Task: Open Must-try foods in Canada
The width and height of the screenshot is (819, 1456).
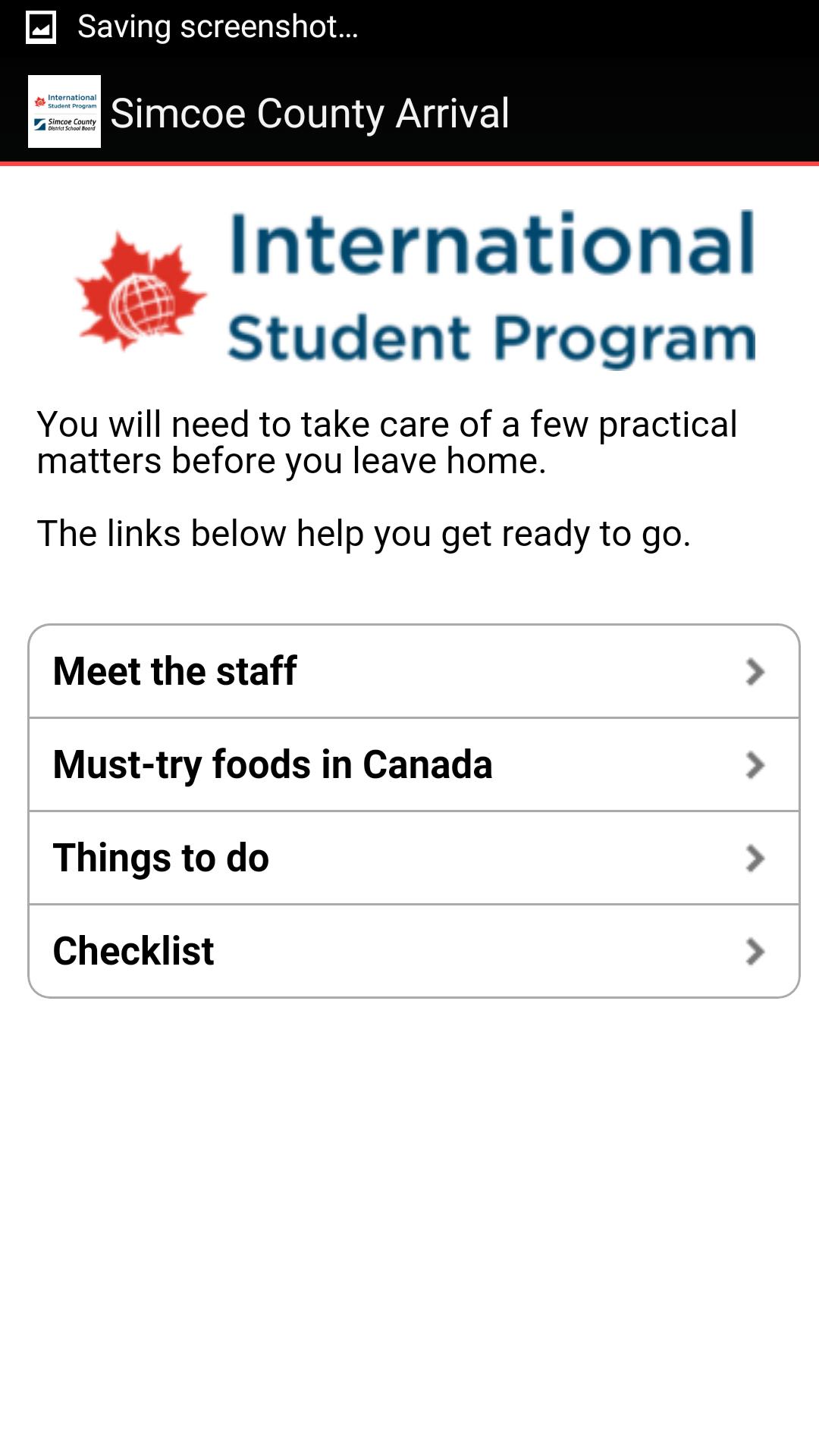Action: coord(414,764)
